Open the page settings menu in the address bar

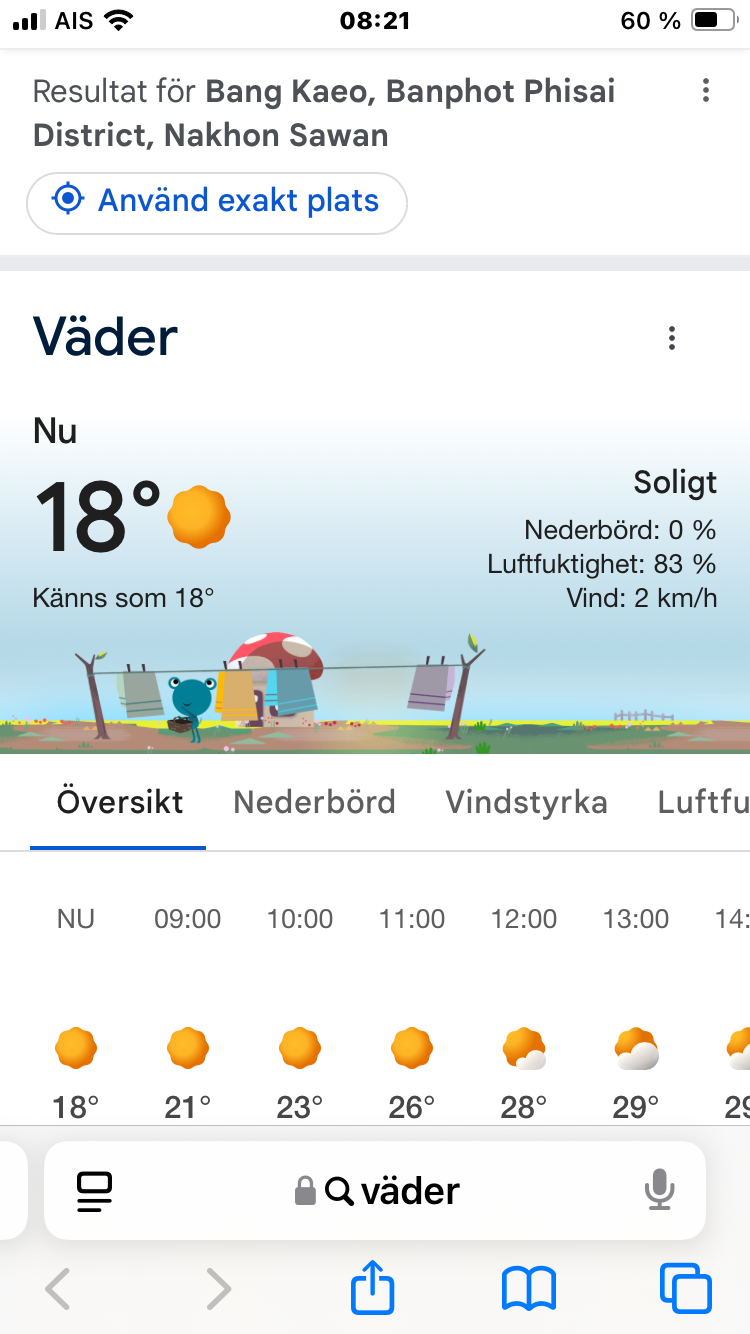tap(94, 1190)
